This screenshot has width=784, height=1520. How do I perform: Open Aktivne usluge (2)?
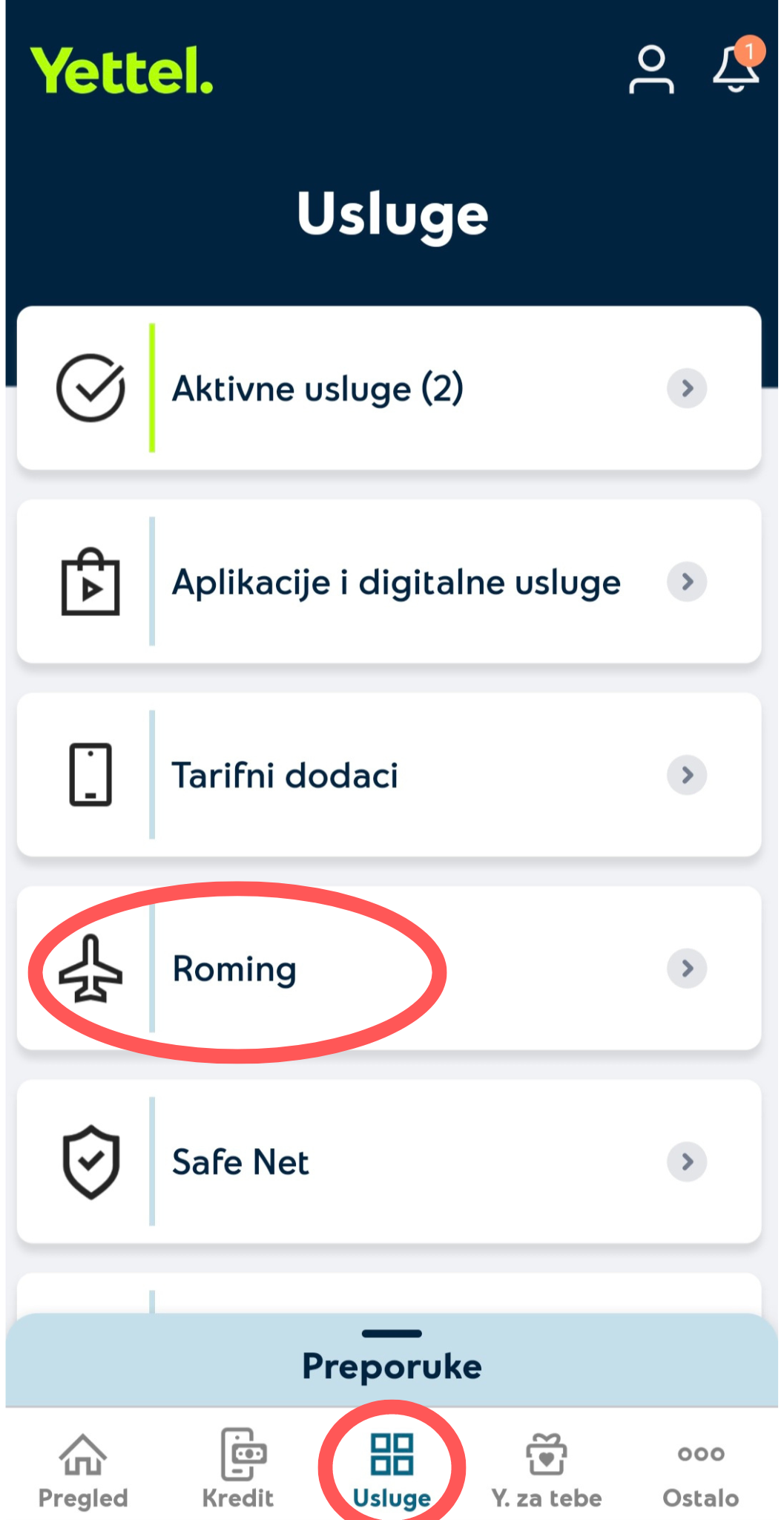coord(389,388)
